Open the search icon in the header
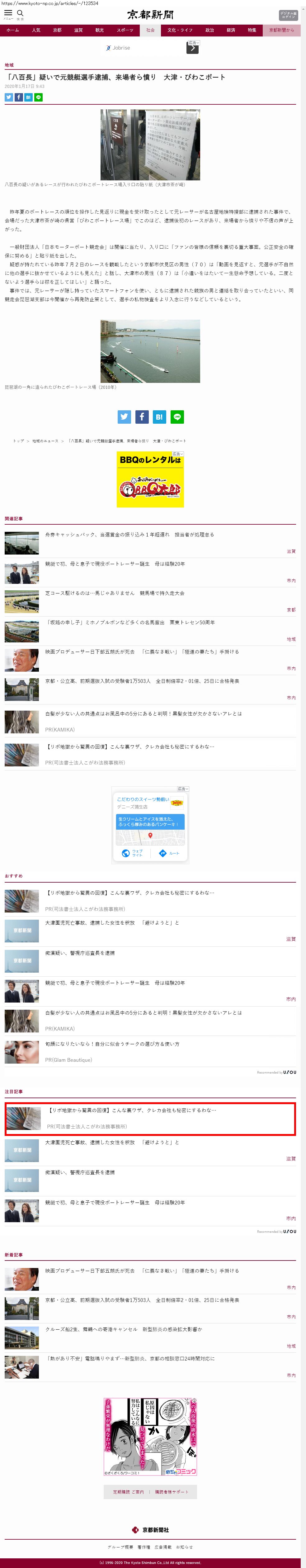The height and width of the screenshot is (1568, 306). (x=20, y=14)
